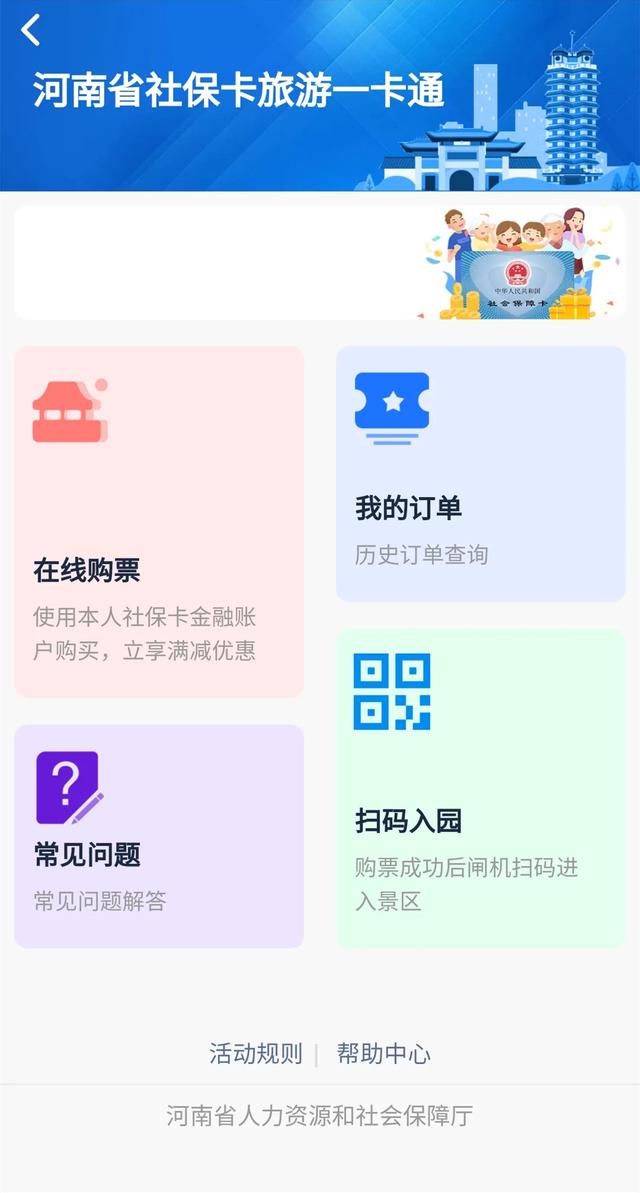Viewport: 640px width, 1193px height.
Task: Go back using the top-left arrow
Action: (30, 30)
